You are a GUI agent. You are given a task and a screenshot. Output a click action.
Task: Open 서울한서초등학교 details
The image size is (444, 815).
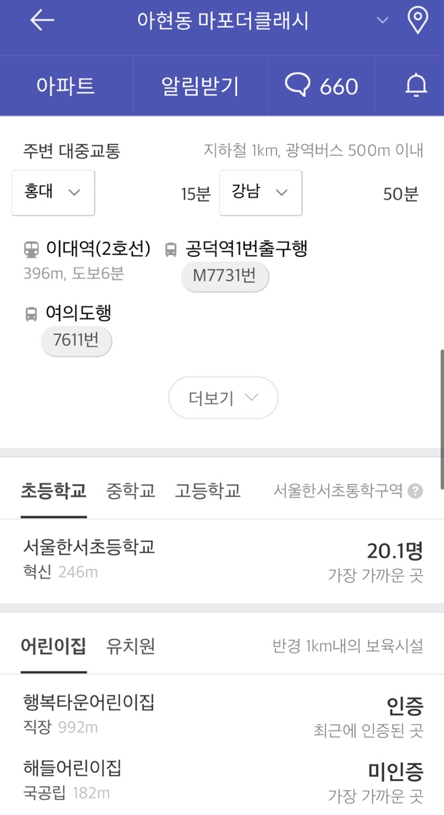point(222,561)
